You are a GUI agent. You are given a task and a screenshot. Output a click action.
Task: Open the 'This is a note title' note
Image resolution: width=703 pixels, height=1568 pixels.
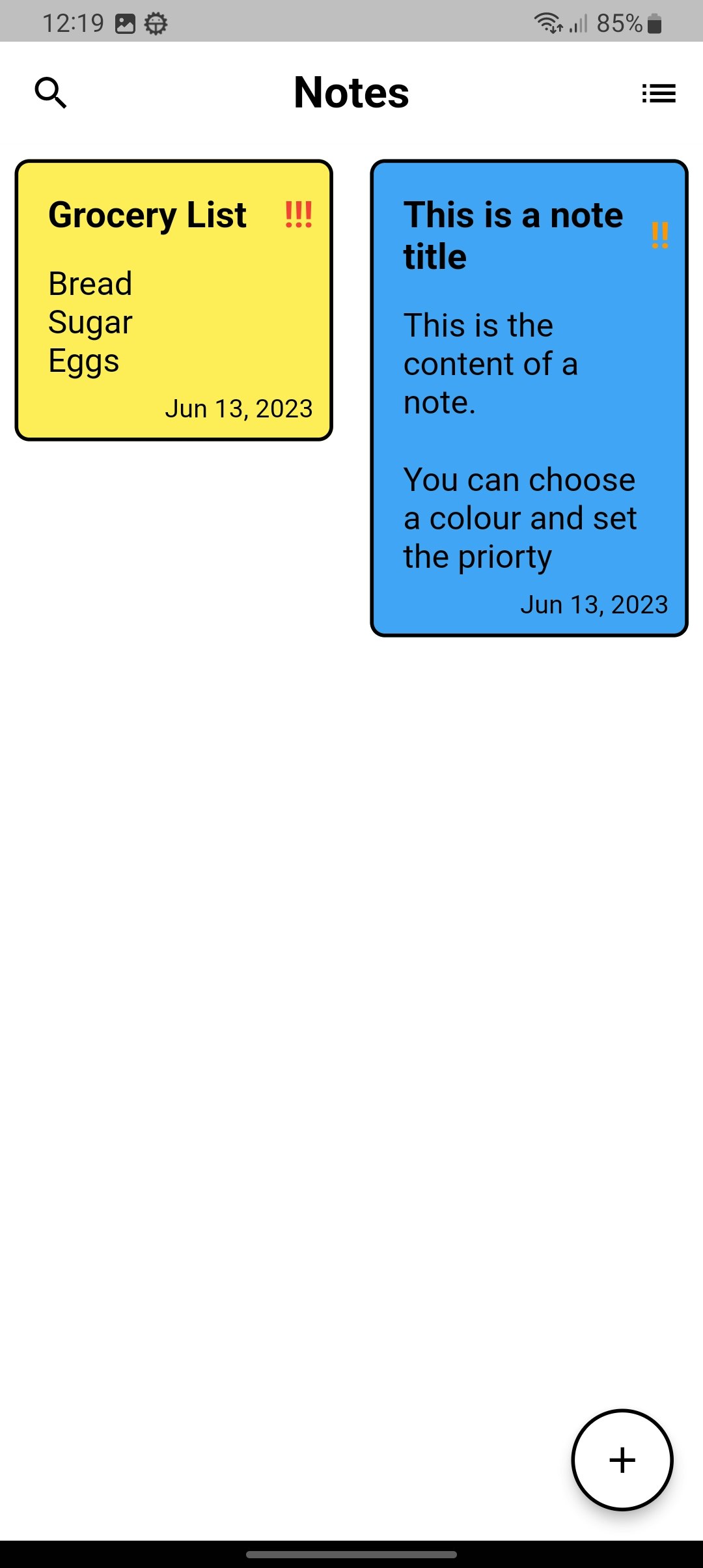pyautogui.click(x=529, y=398)
